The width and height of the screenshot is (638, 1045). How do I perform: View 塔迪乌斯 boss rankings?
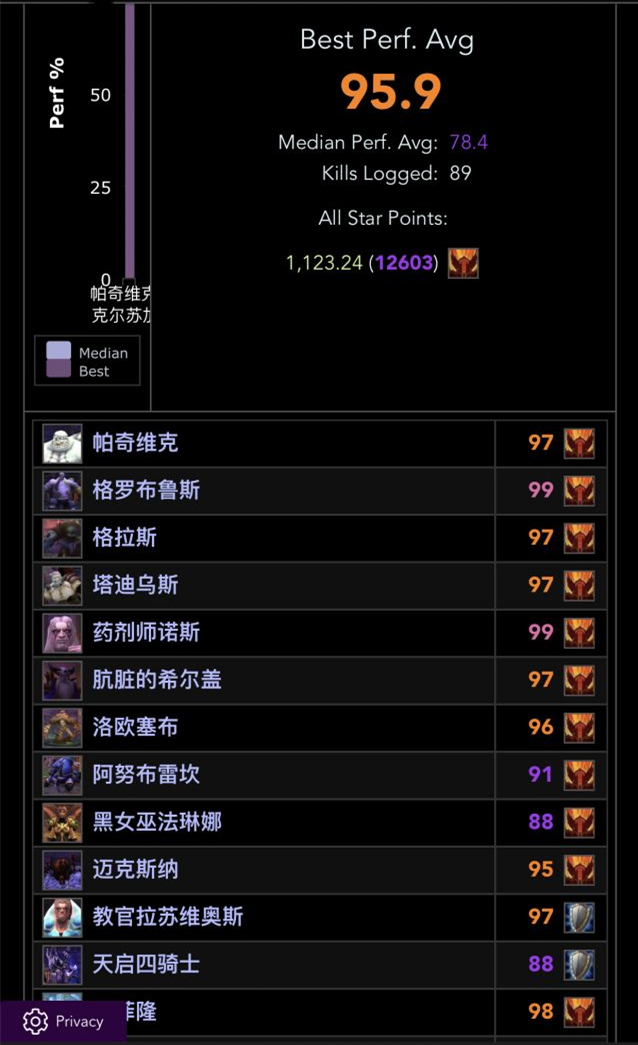pyautogui.click(x=320, y=585)
